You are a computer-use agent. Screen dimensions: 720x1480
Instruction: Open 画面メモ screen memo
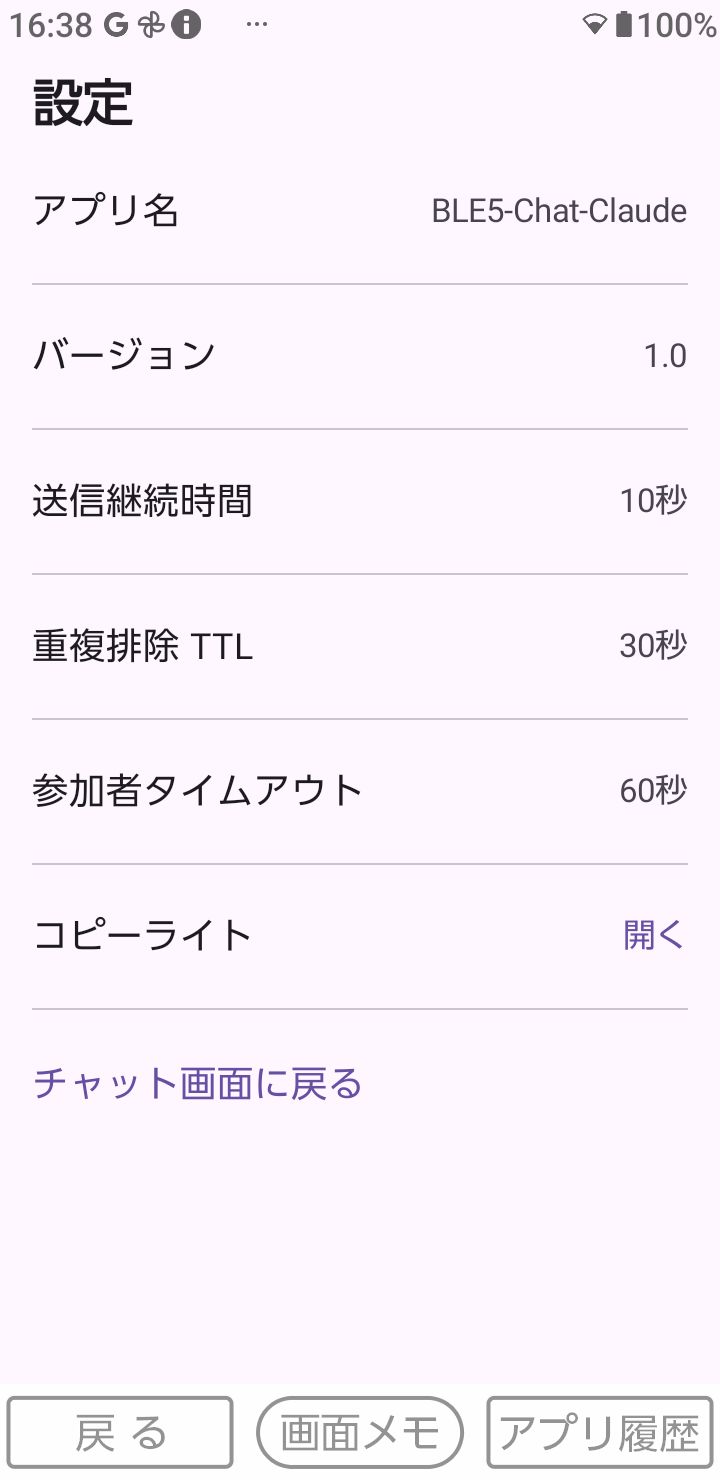pyautogui.click(x=360, y=1433)
